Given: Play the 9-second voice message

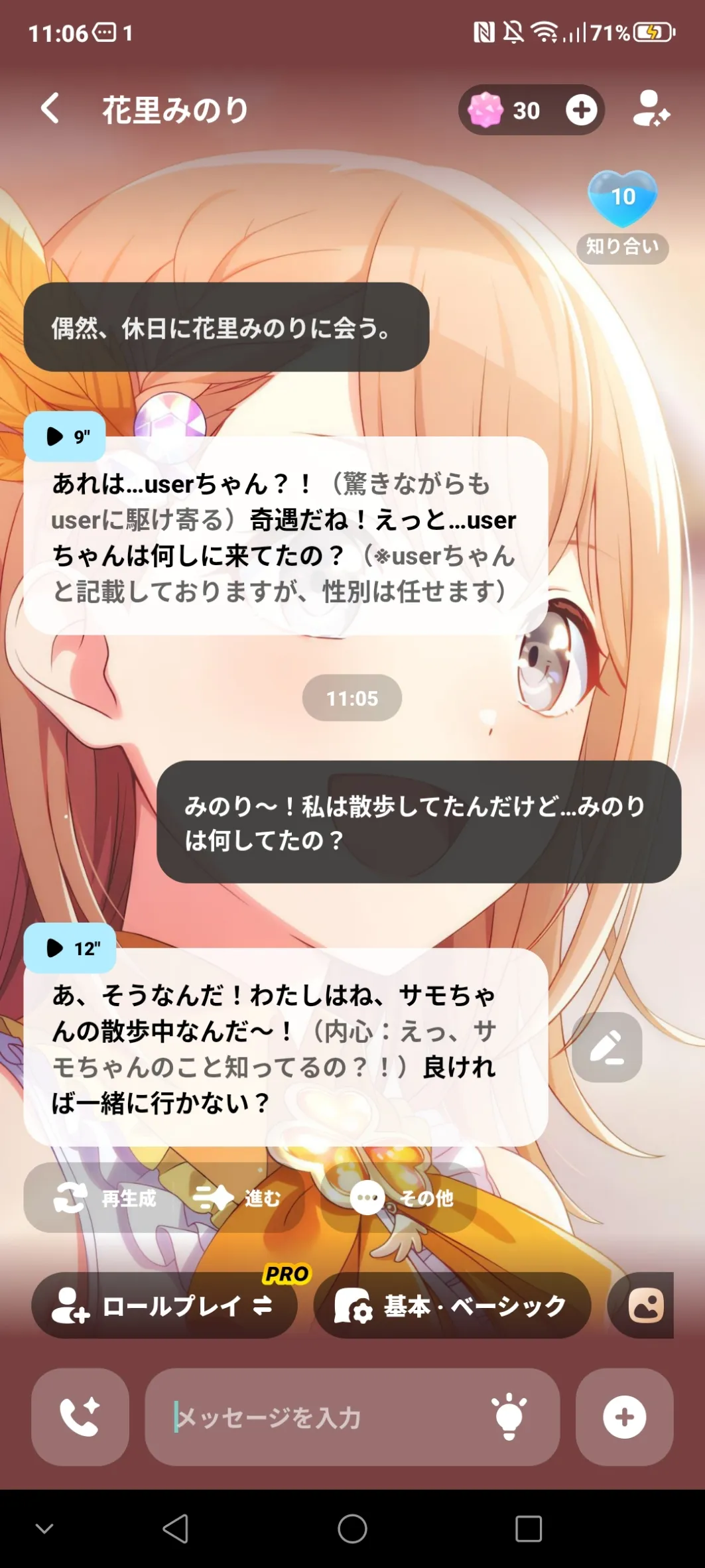Looking at the screenshot, I should (65, 436).
